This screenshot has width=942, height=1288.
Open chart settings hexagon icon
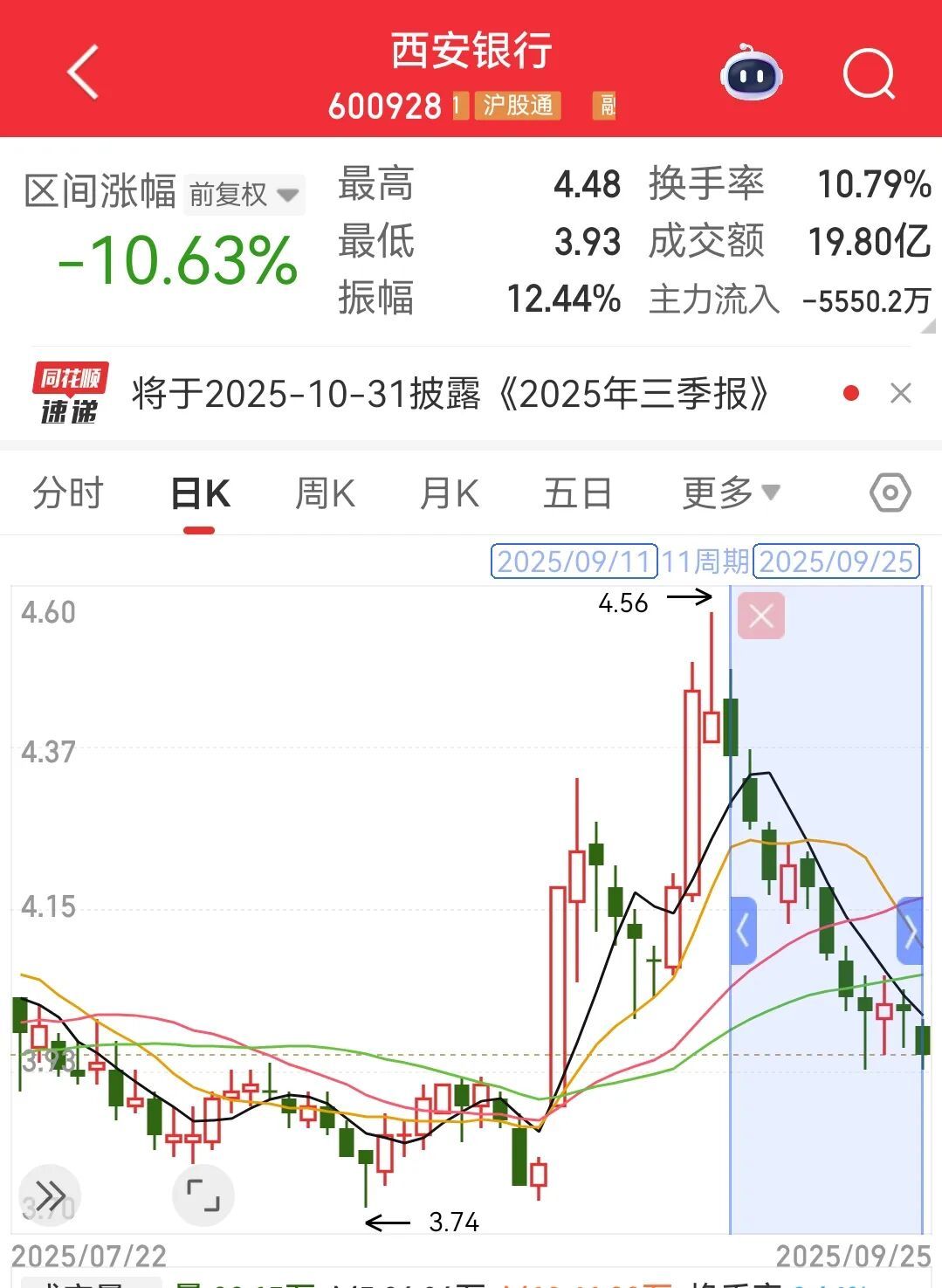click(x=890, y=493)
